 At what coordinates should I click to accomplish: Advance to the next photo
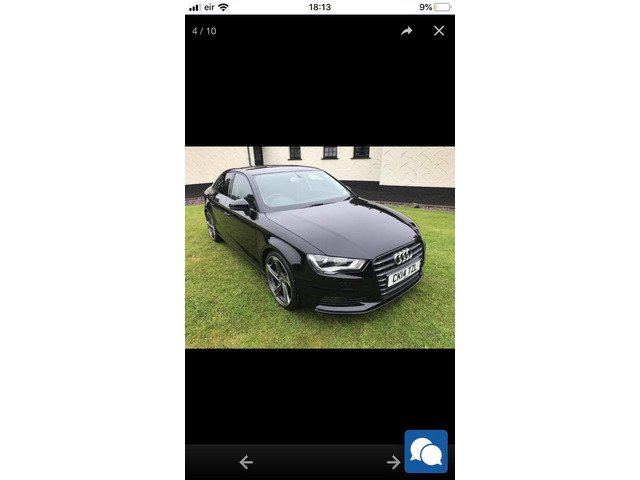(x=393, y=462)
